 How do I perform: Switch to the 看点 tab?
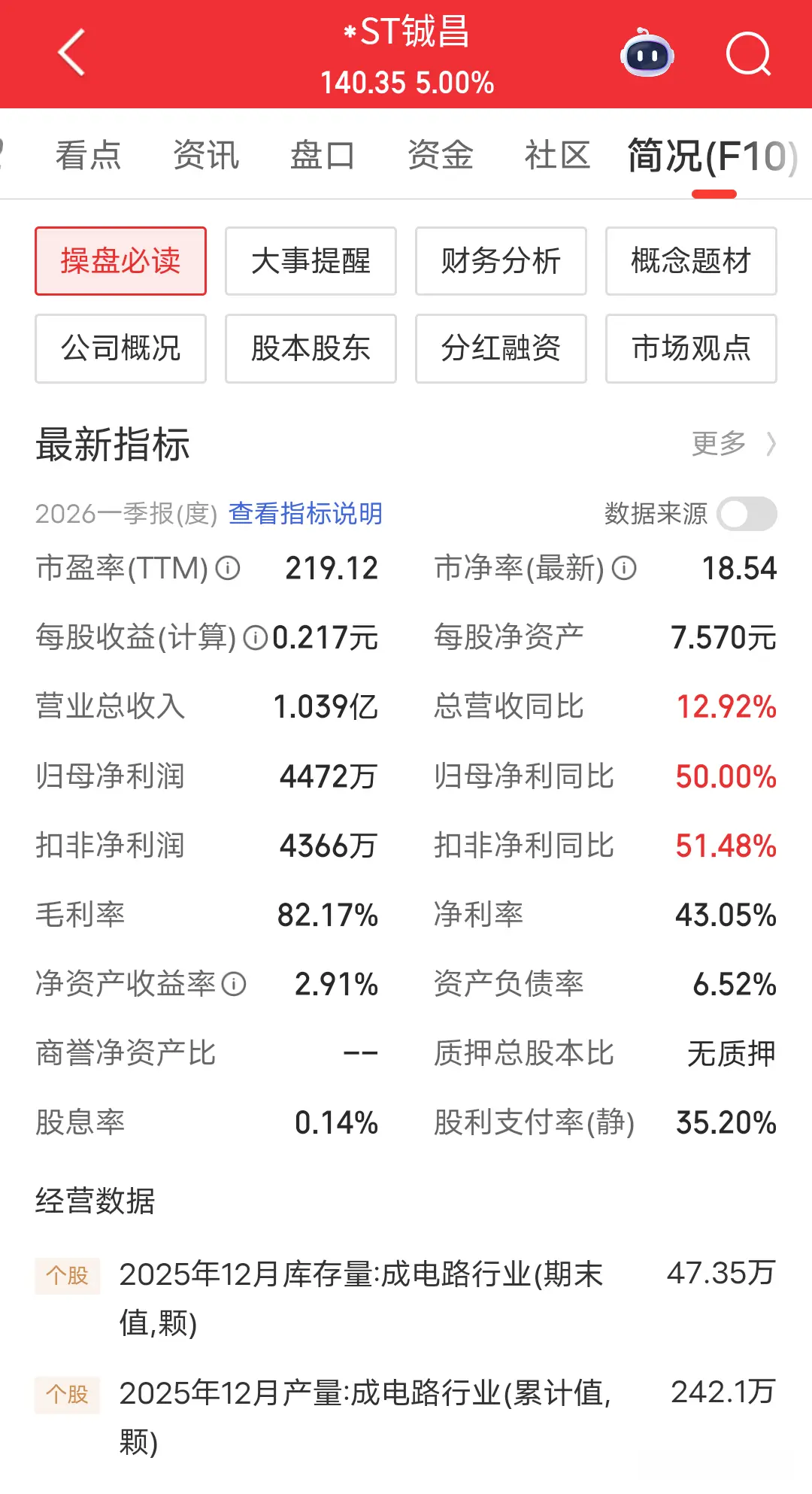point(88,156)
